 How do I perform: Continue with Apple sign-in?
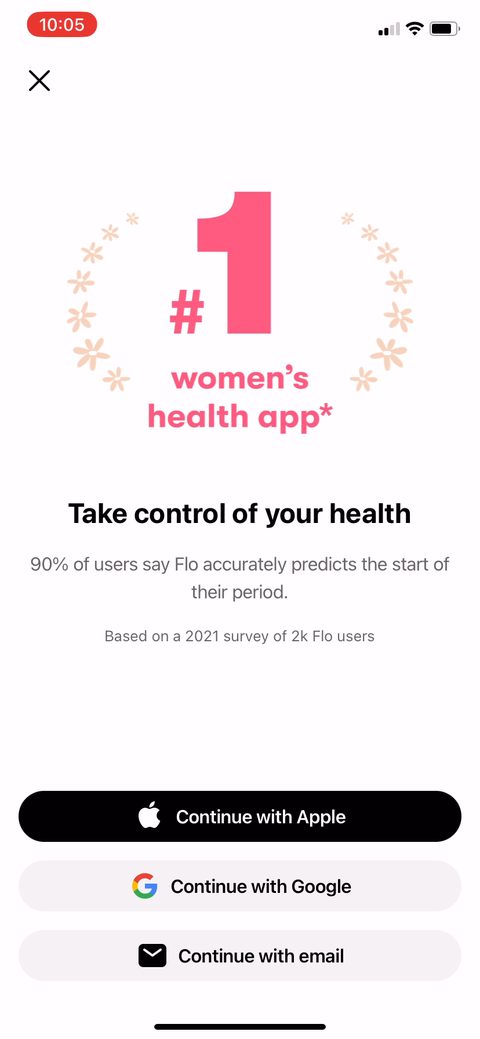pos(239,816)
